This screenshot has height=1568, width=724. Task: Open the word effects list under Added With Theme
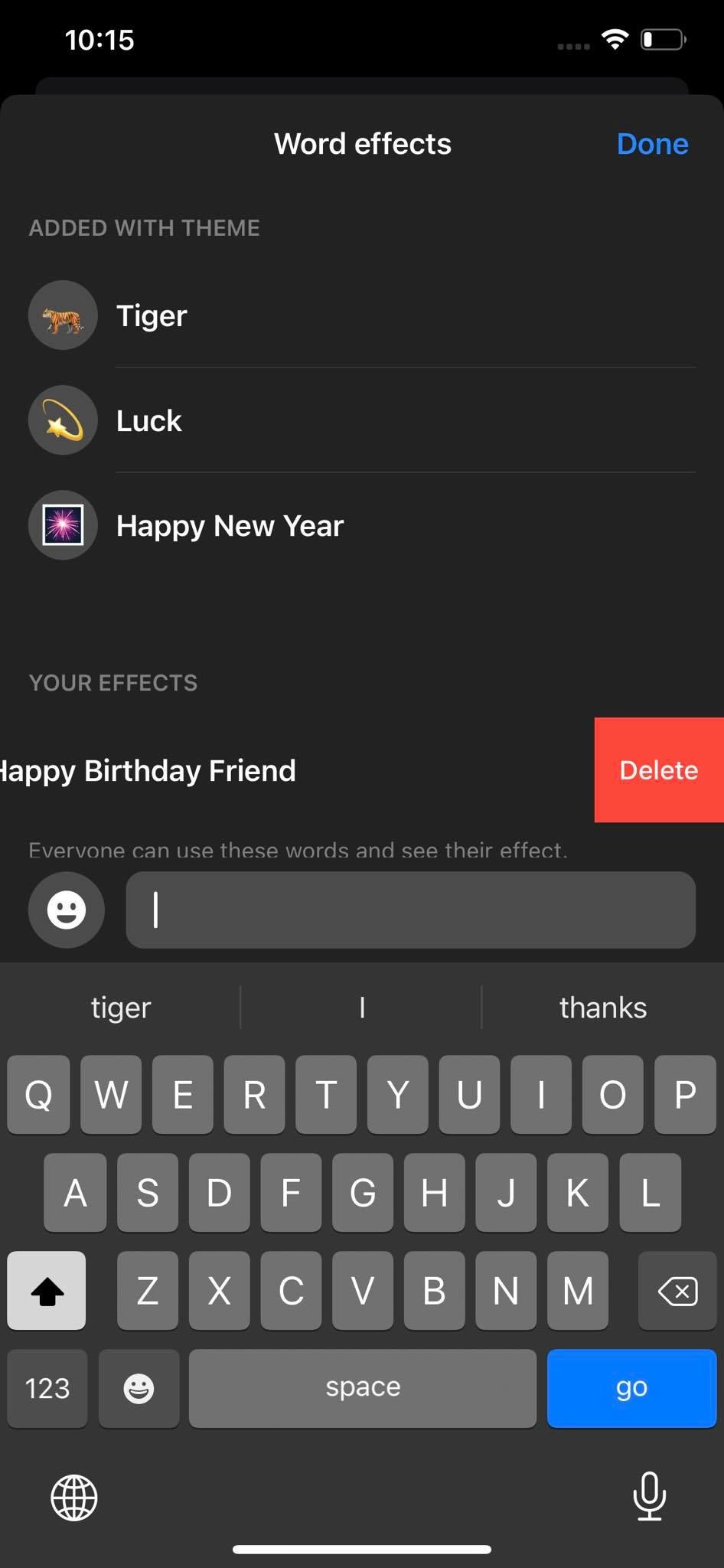(x=144, y=227)
